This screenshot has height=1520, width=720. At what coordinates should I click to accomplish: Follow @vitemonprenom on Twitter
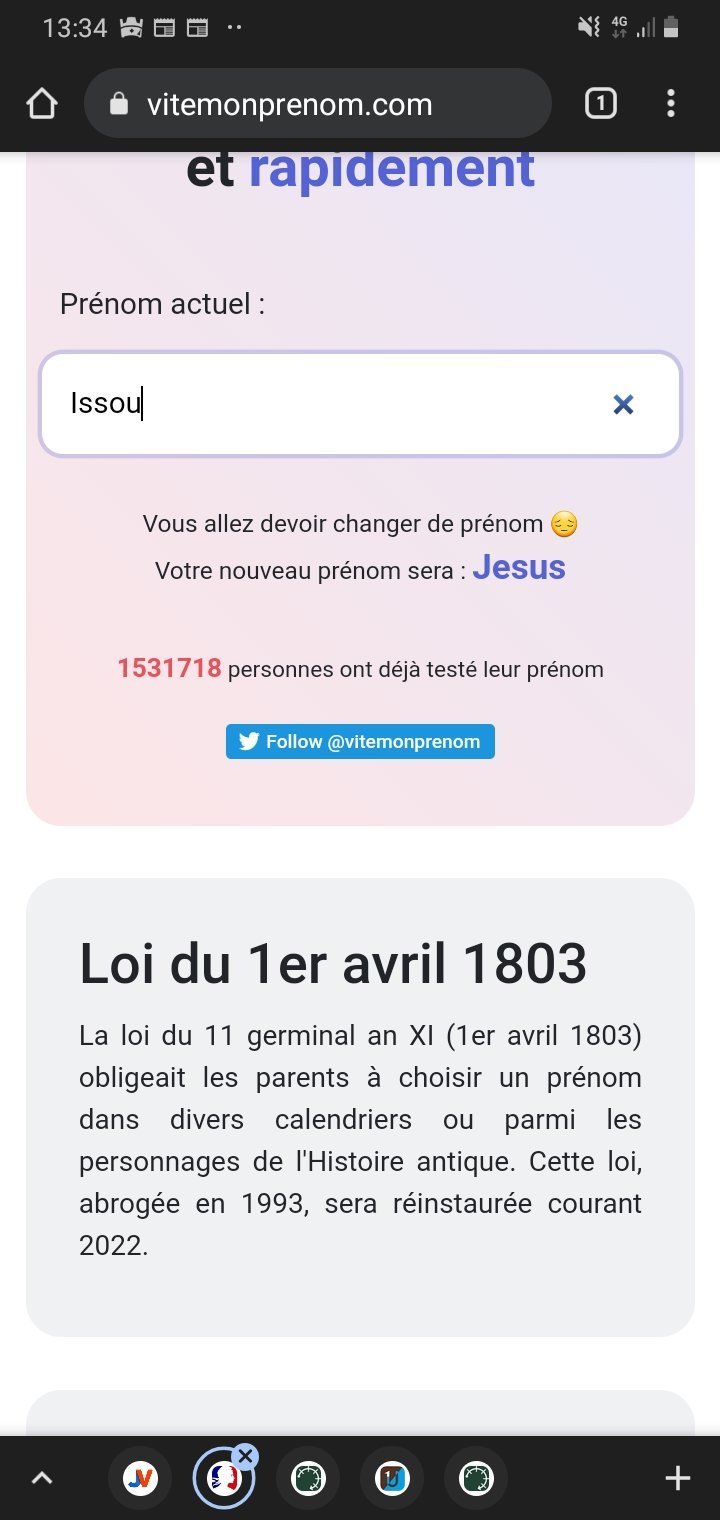pyautogui.click(x=360, y=742)
